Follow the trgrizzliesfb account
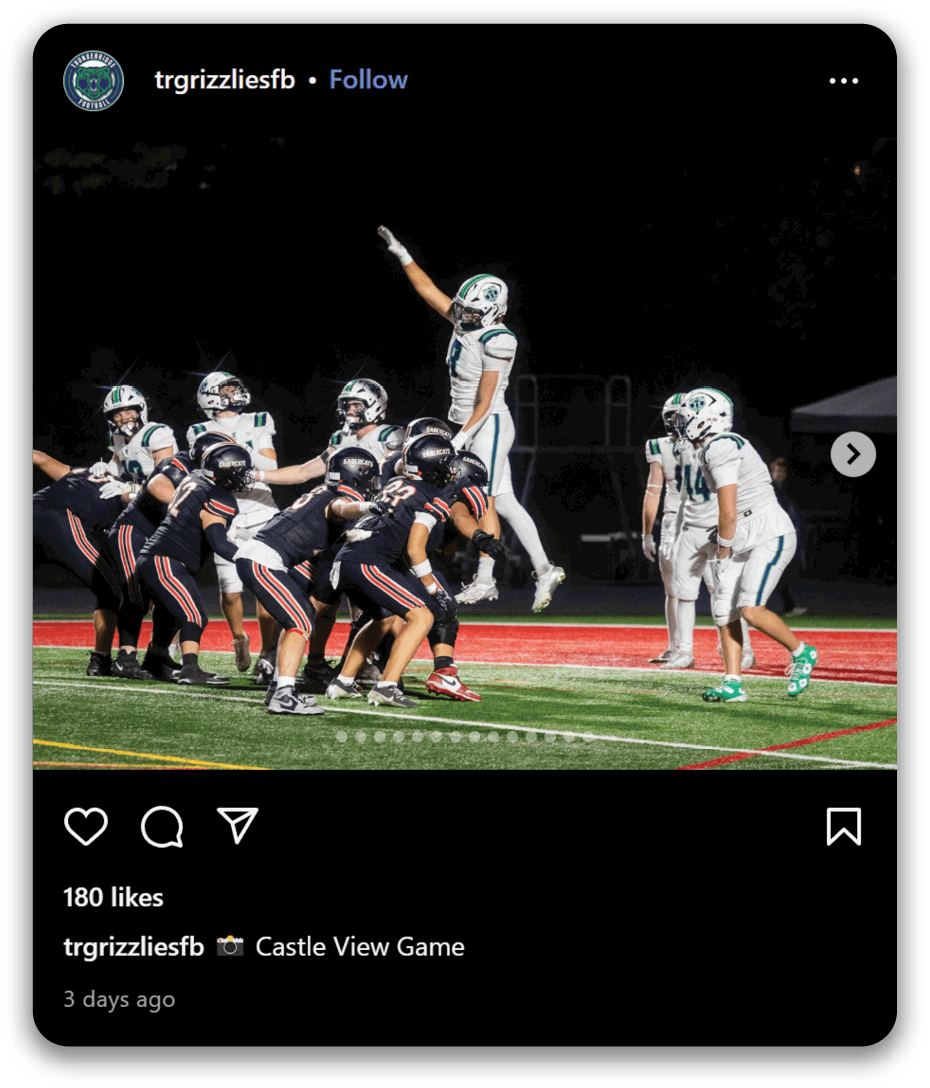This screenshot has width=930, height=1088. (368, 80)
